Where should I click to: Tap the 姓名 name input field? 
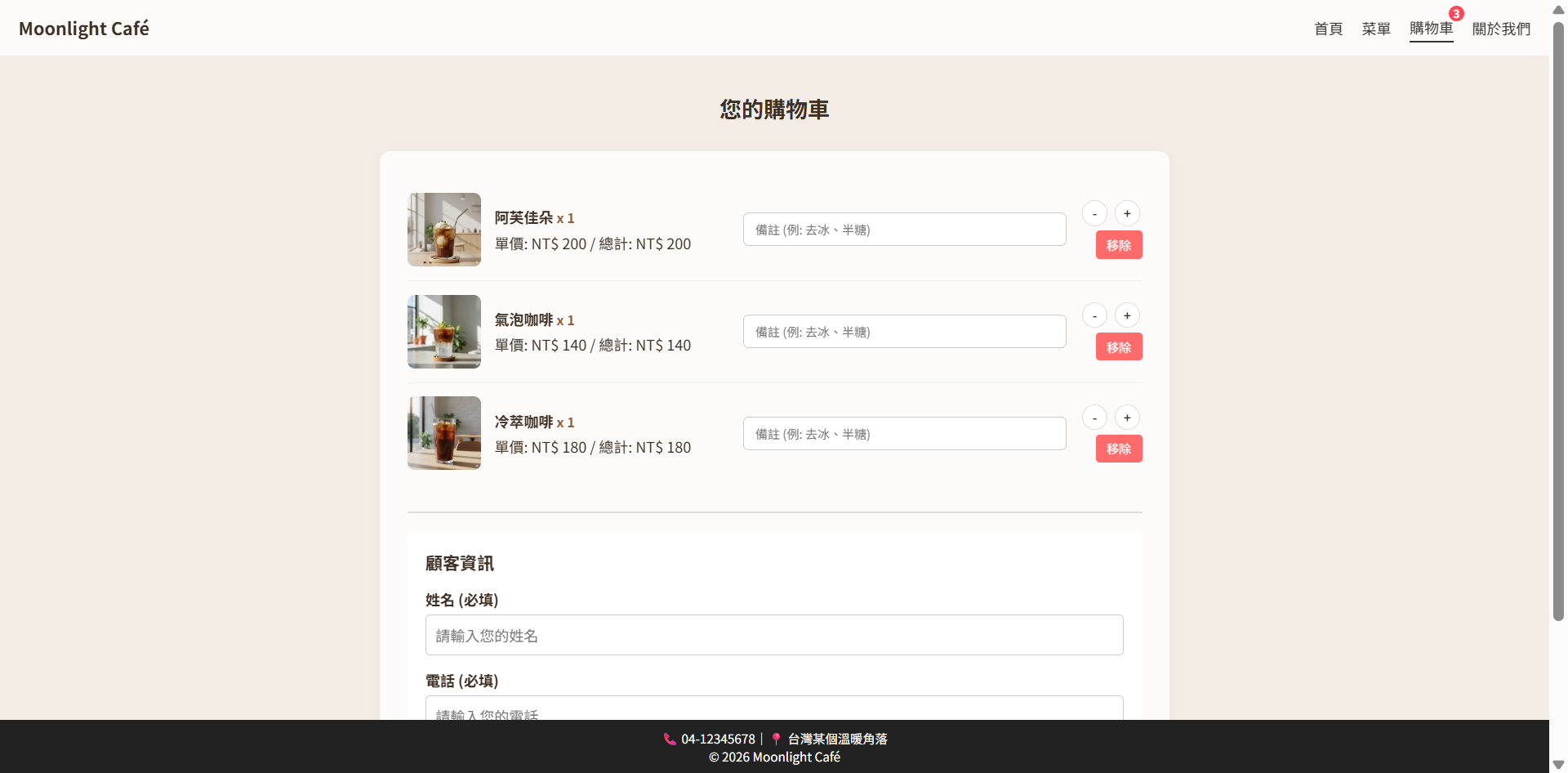point(773,635)
